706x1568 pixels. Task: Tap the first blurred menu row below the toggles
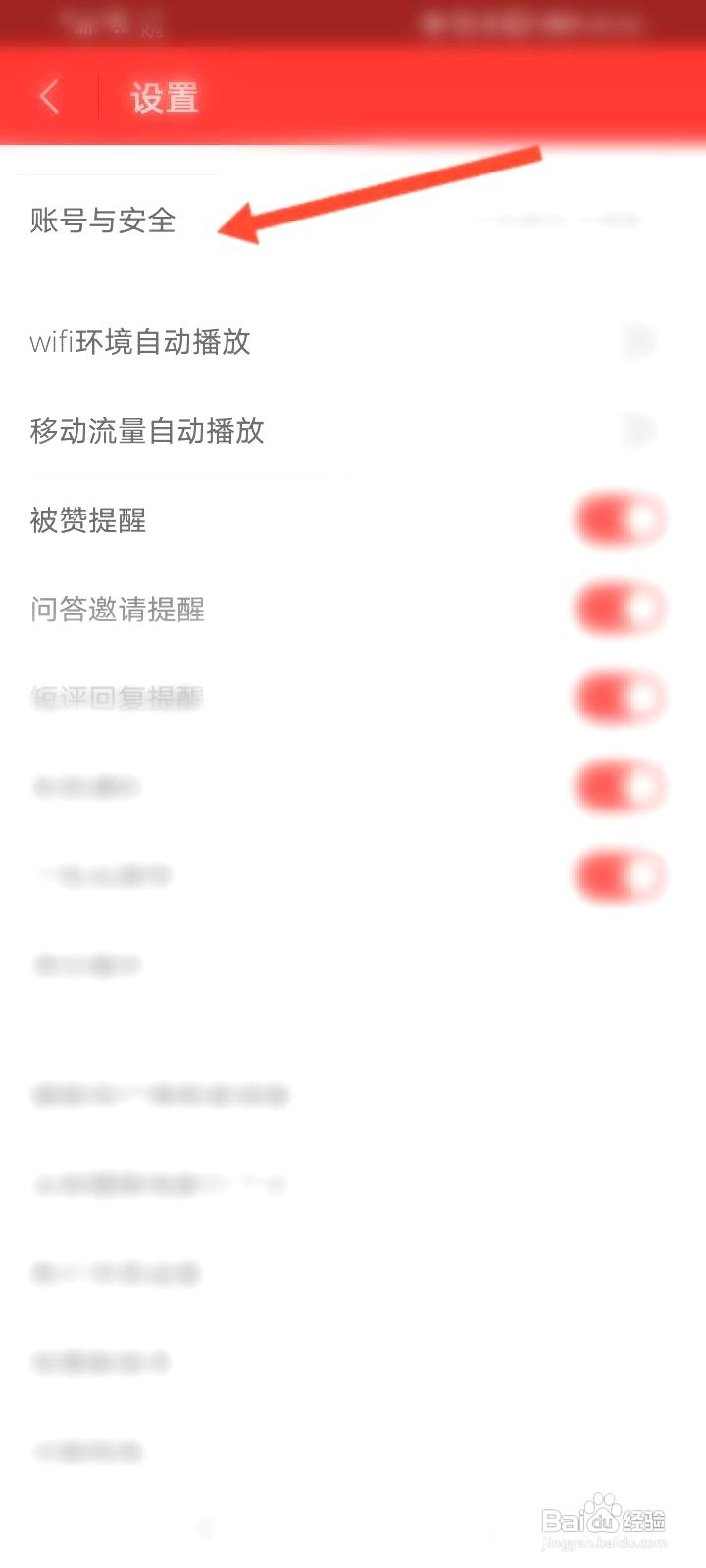click(x=88, y=964)
